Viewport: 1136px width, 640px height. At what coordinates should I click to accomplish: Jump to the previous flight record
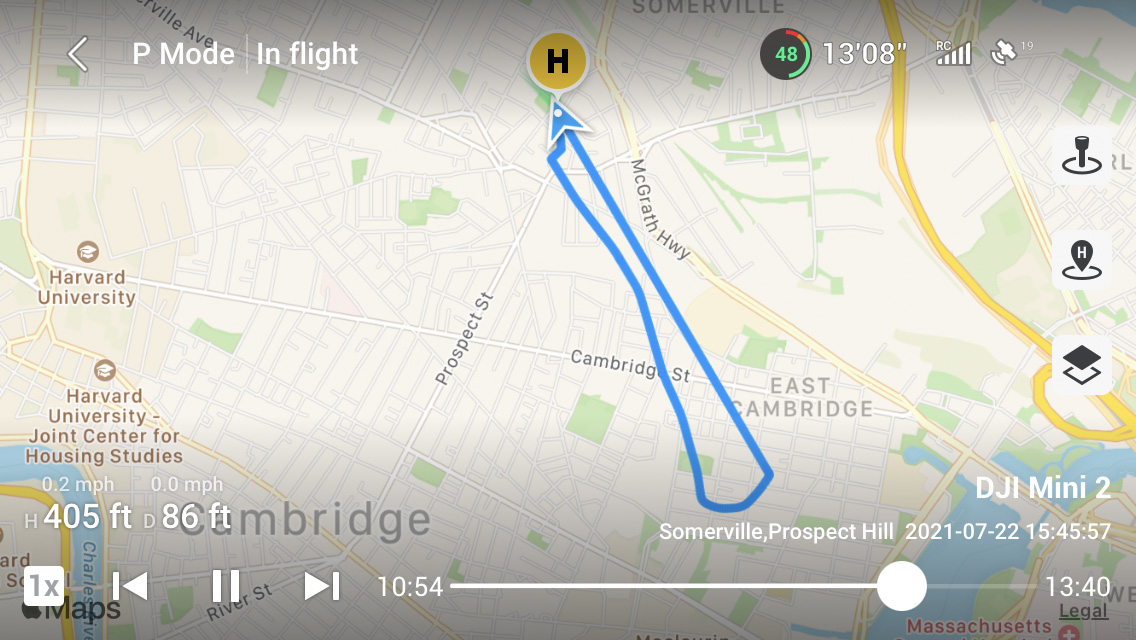(x=131, y=586)
